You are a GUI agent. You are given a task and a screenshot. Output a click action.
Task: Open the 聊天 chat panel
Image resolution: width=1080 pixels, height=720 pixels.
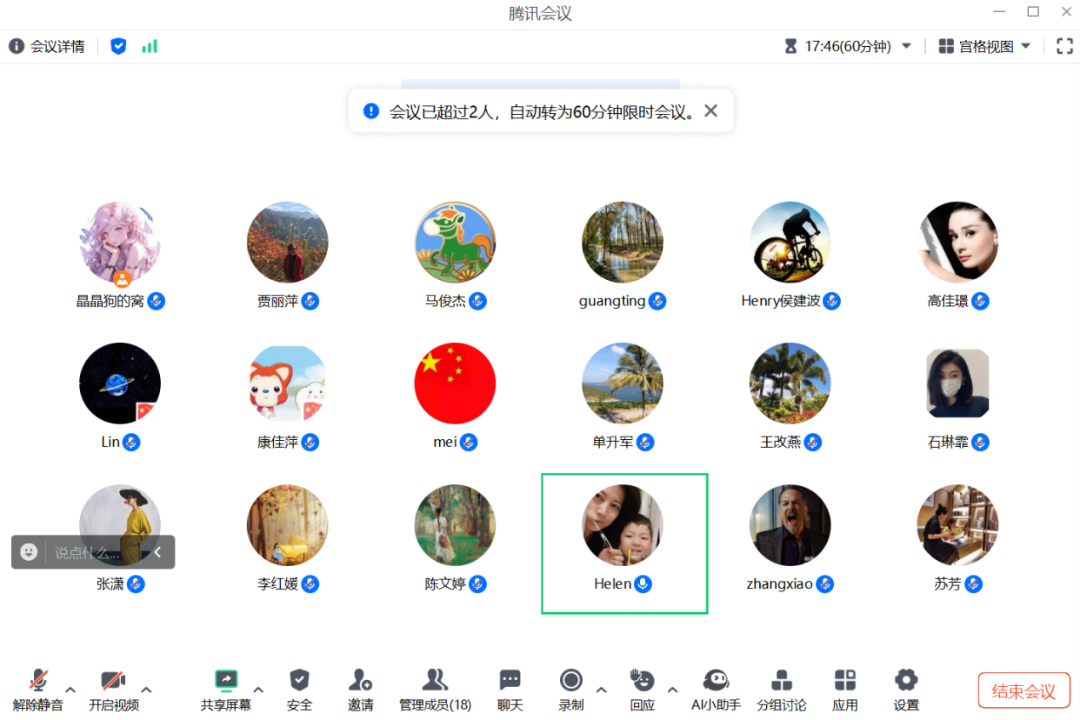510,688
